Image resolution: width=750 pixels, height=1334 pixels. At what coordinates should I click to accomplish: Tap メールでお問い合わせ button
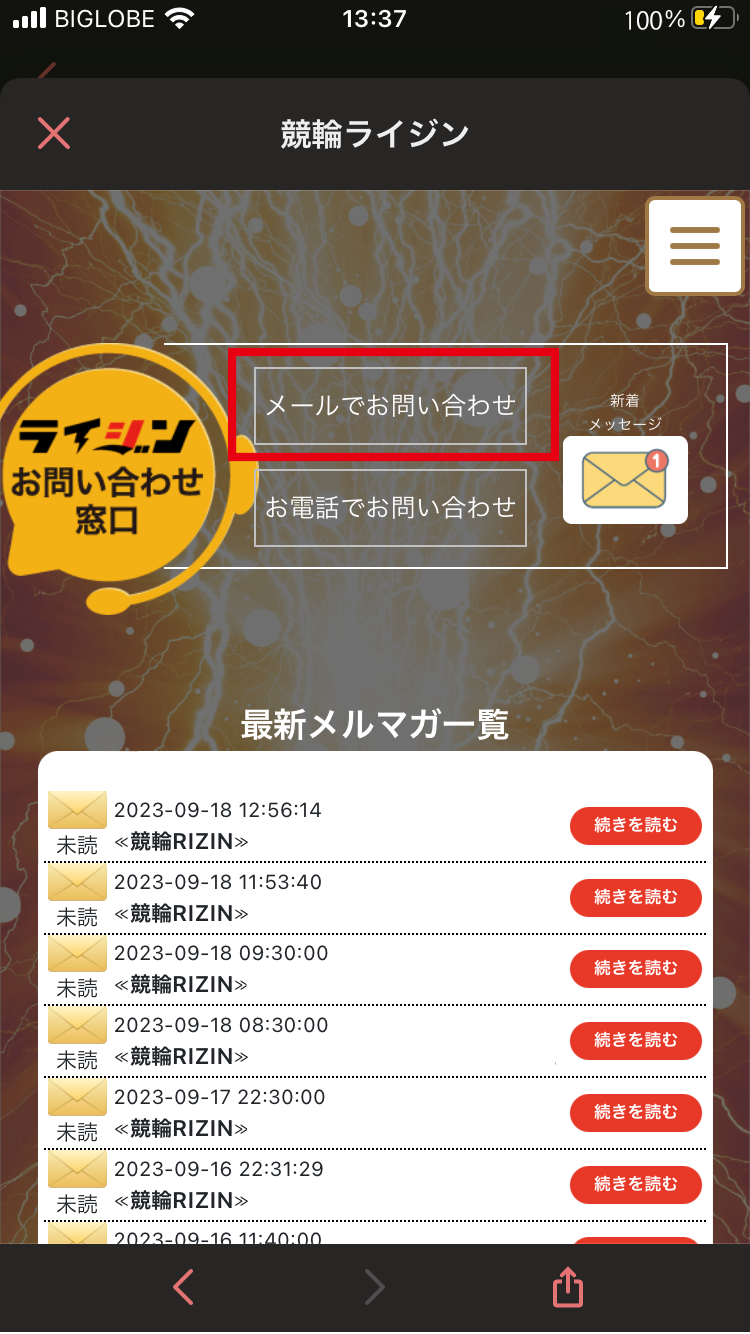coord(390,405)
